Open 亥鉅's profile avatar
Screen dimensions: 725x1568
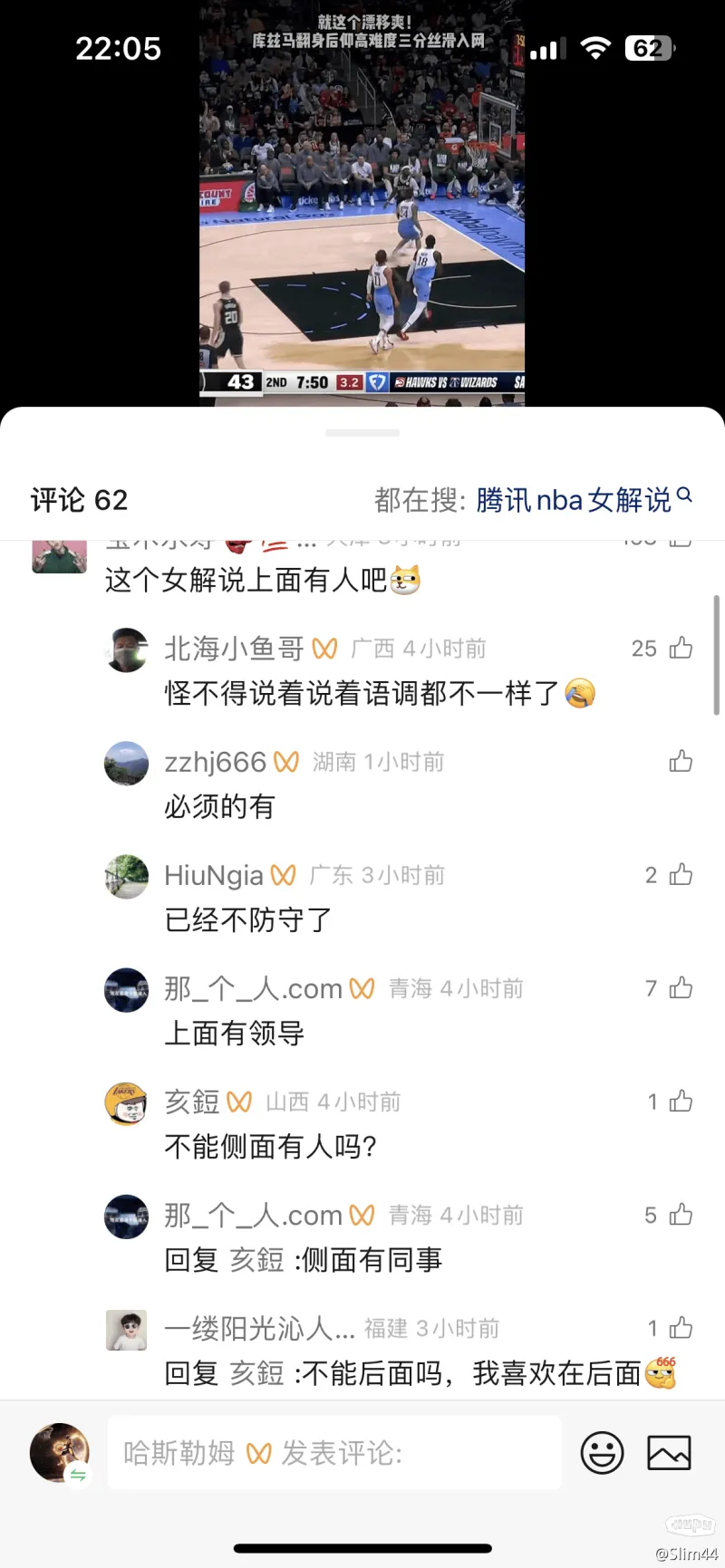(x=127, y=1102)
